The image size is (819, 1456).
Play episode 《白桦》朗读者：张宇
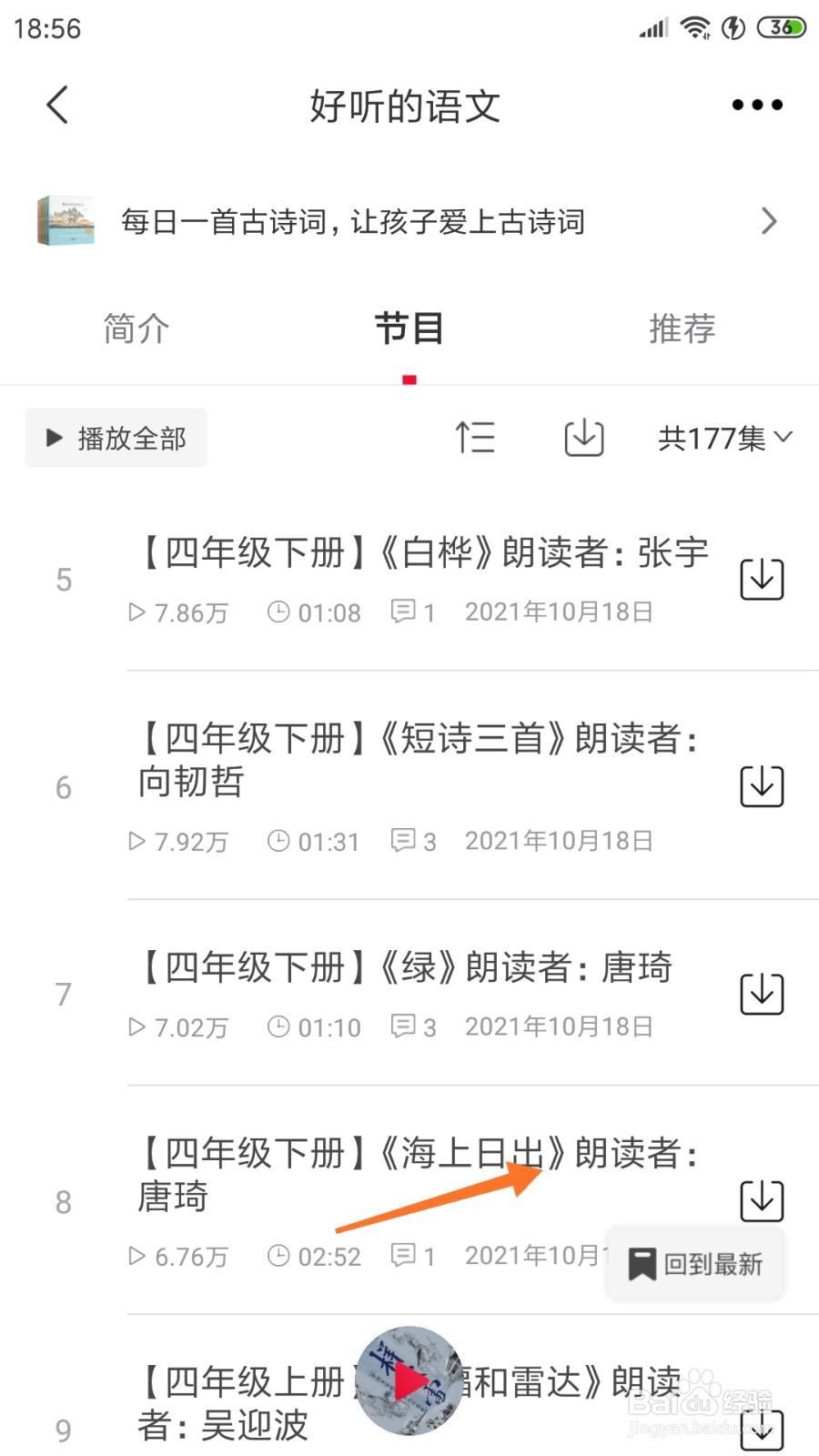(x=423, y=553)
